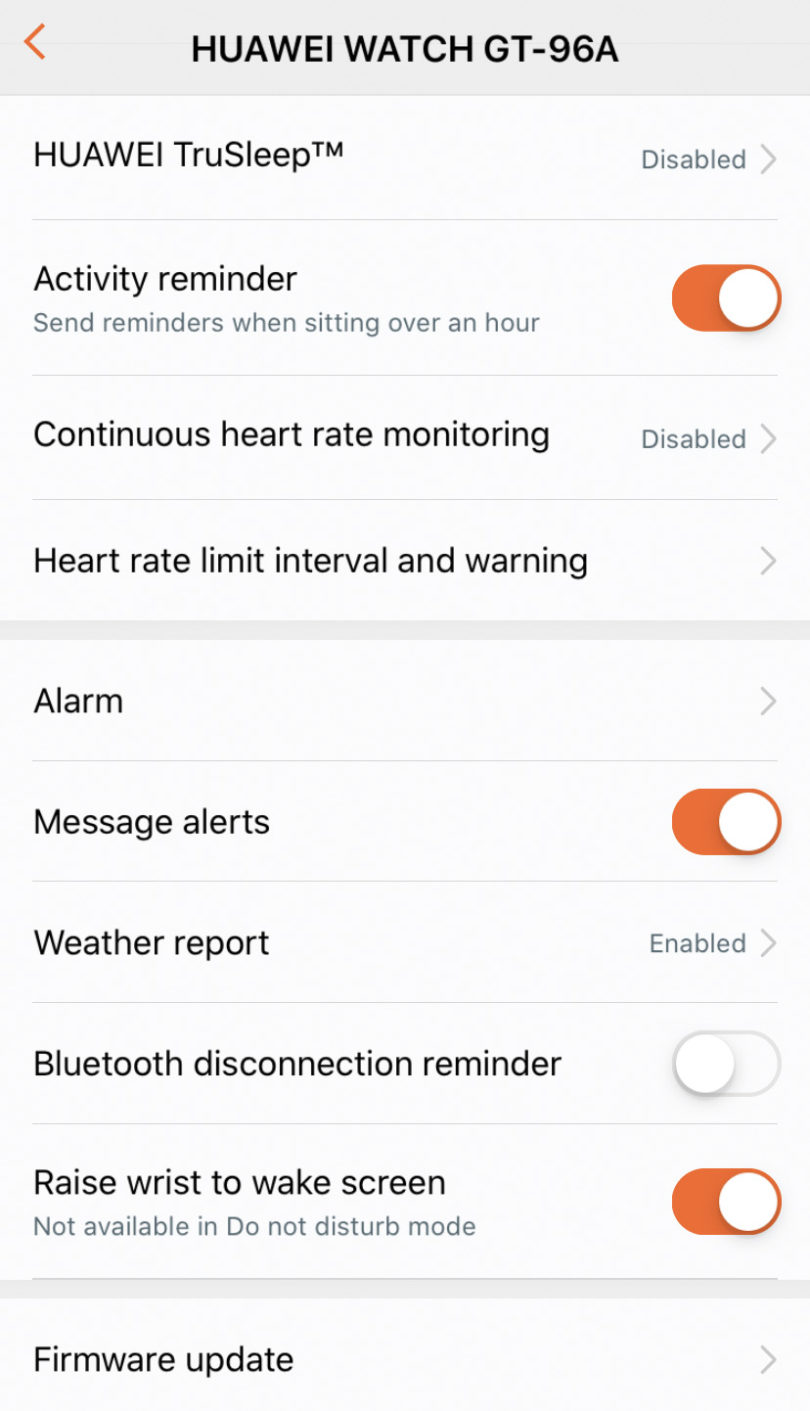The height and width of the screenshot is (1411, 810).
Task: Disable the Message alerts switch
Action: click(x=725, y=822)
